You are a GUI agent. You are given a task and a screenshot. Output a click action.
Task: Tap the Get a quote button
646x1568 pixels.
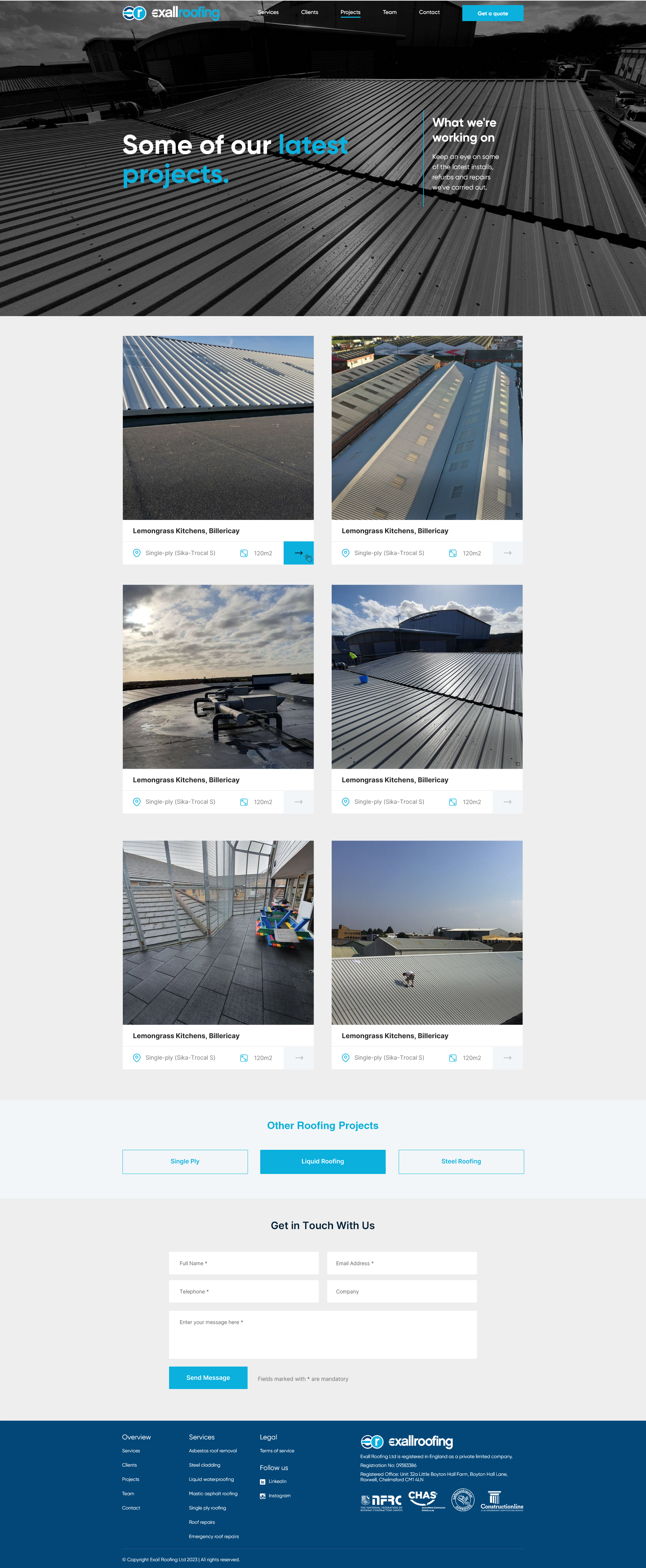click(x=492, y=13)
